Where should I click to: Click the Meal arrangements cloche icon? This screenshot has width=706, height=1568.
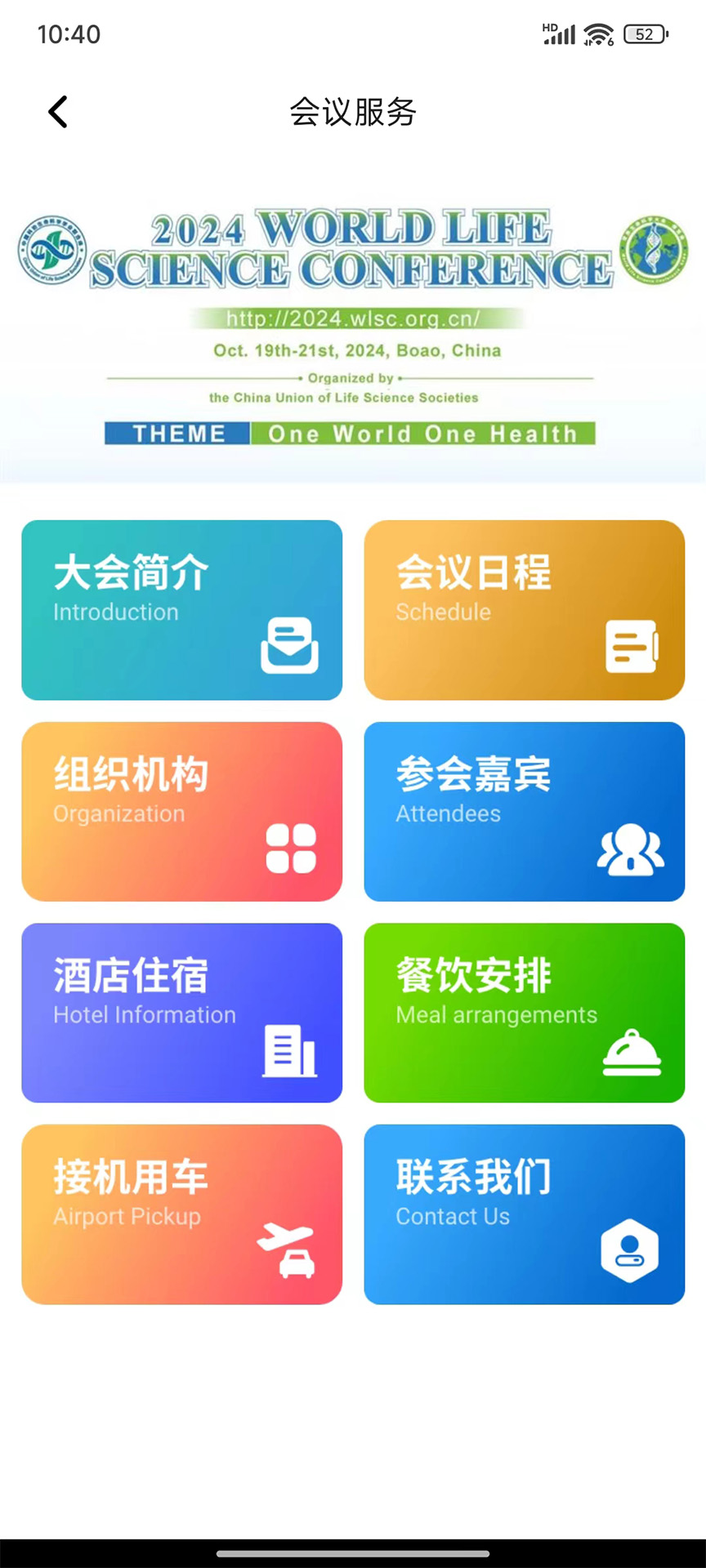click(x=631, y=1053)
